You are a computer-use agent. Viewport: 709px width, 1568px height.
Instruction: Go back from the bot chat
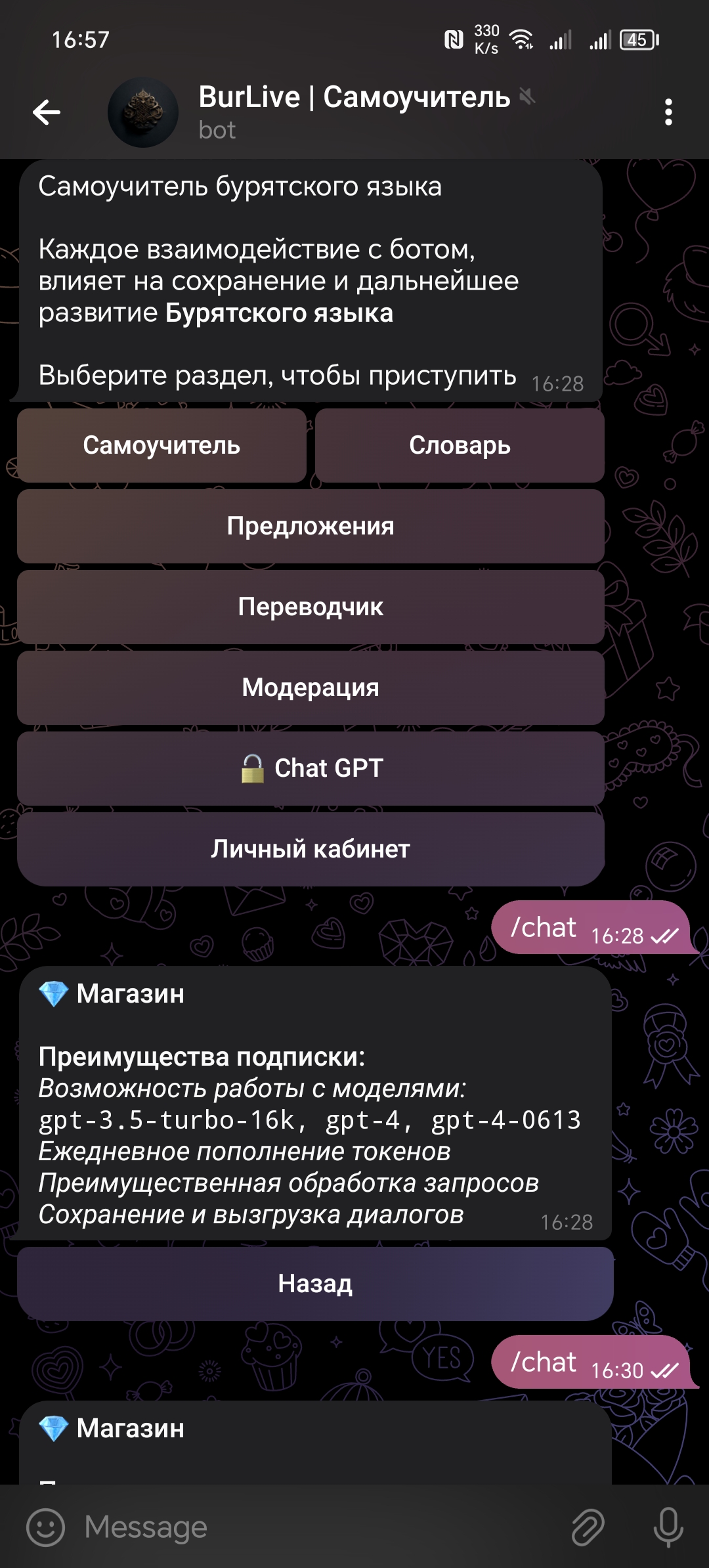[47, 112]
